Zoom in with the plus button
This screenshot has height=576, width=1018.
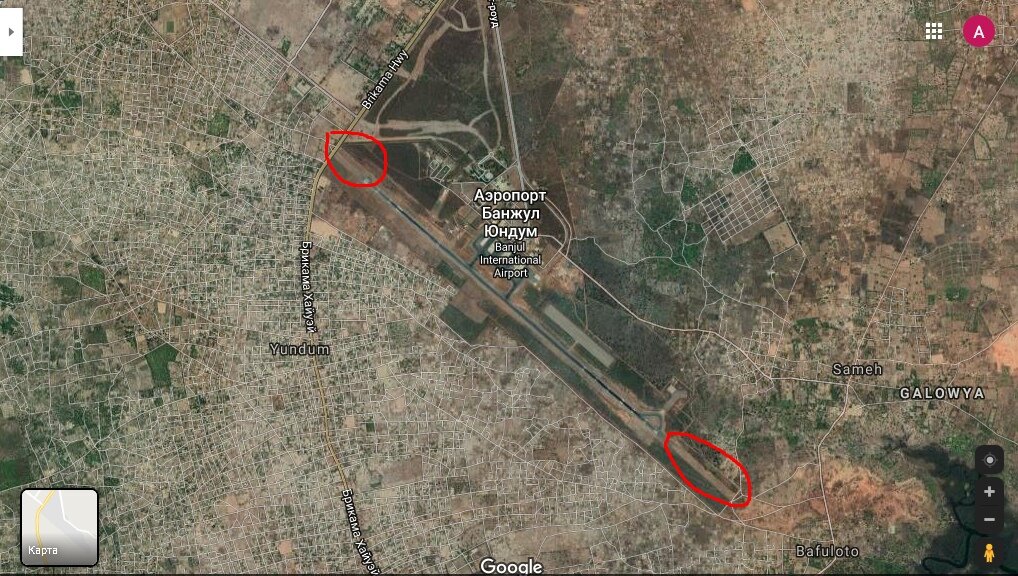989,492
